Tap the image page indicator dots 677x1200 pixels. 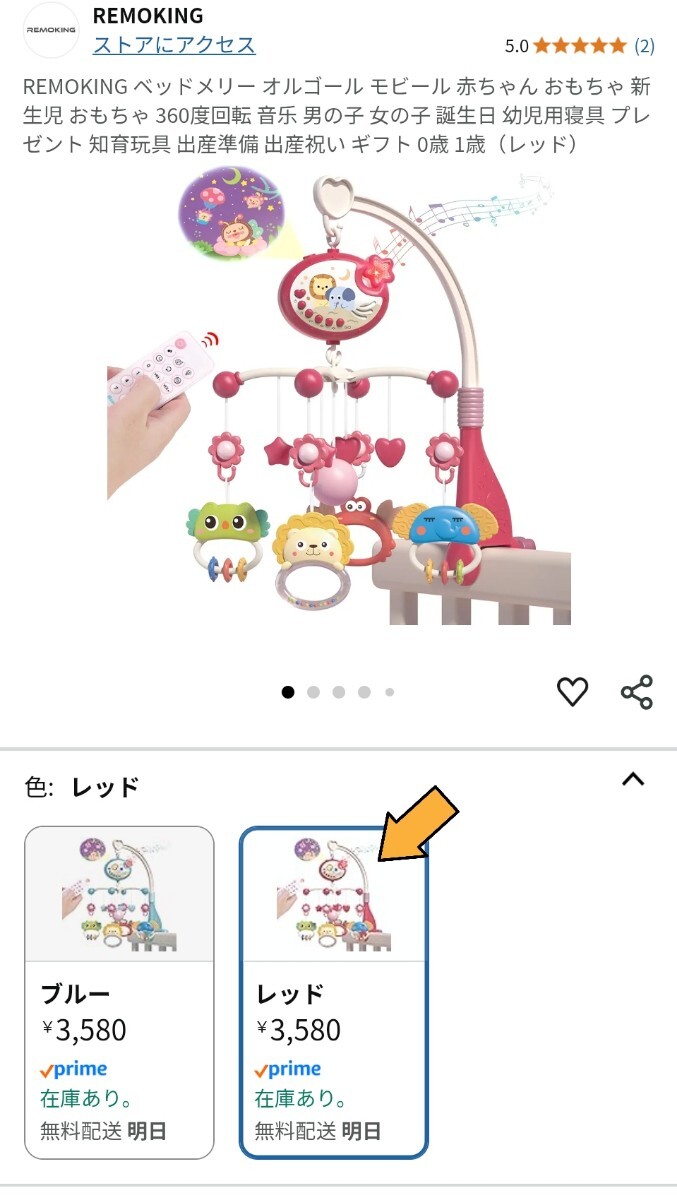pyautogui.click(x=338, y=692)
